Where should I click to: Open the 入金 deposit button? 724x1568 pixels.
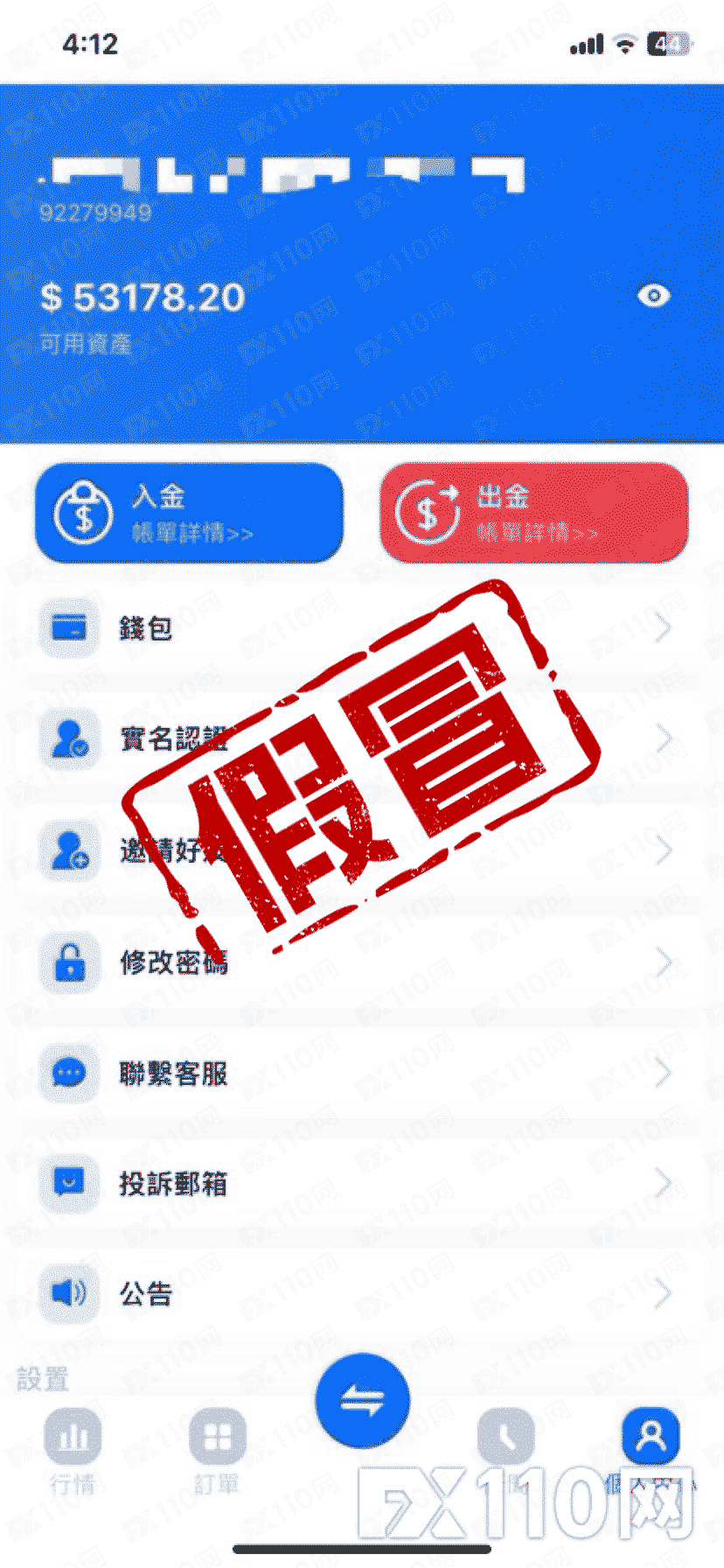[189, 513]
